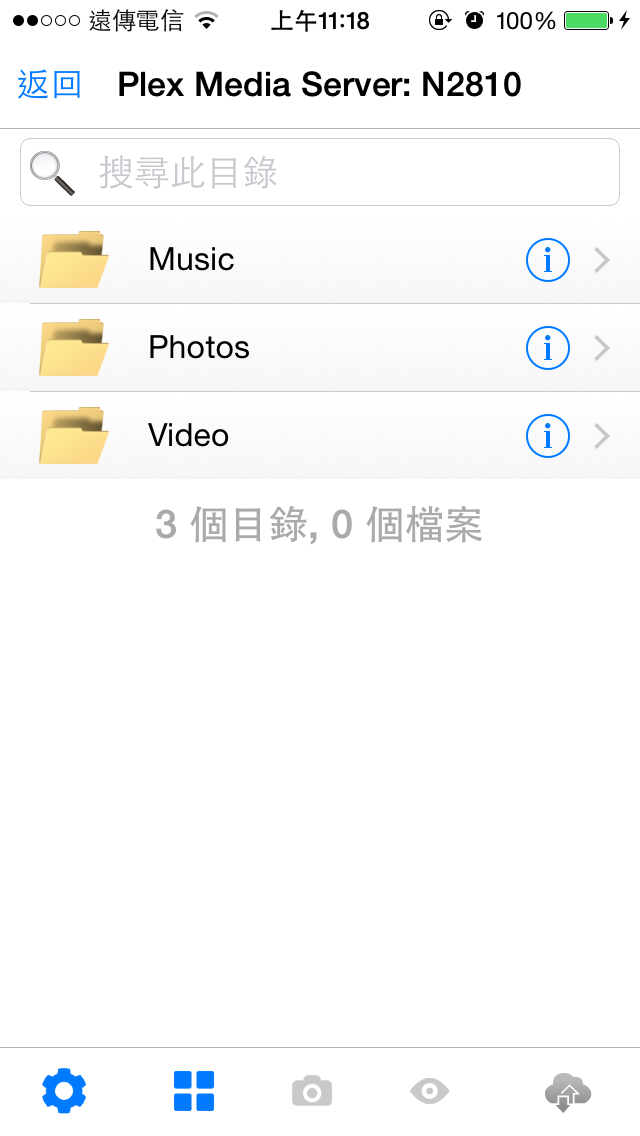Show info for the Music folder
This screenshot has height=1136, width=640.
[x=547, y=259]
